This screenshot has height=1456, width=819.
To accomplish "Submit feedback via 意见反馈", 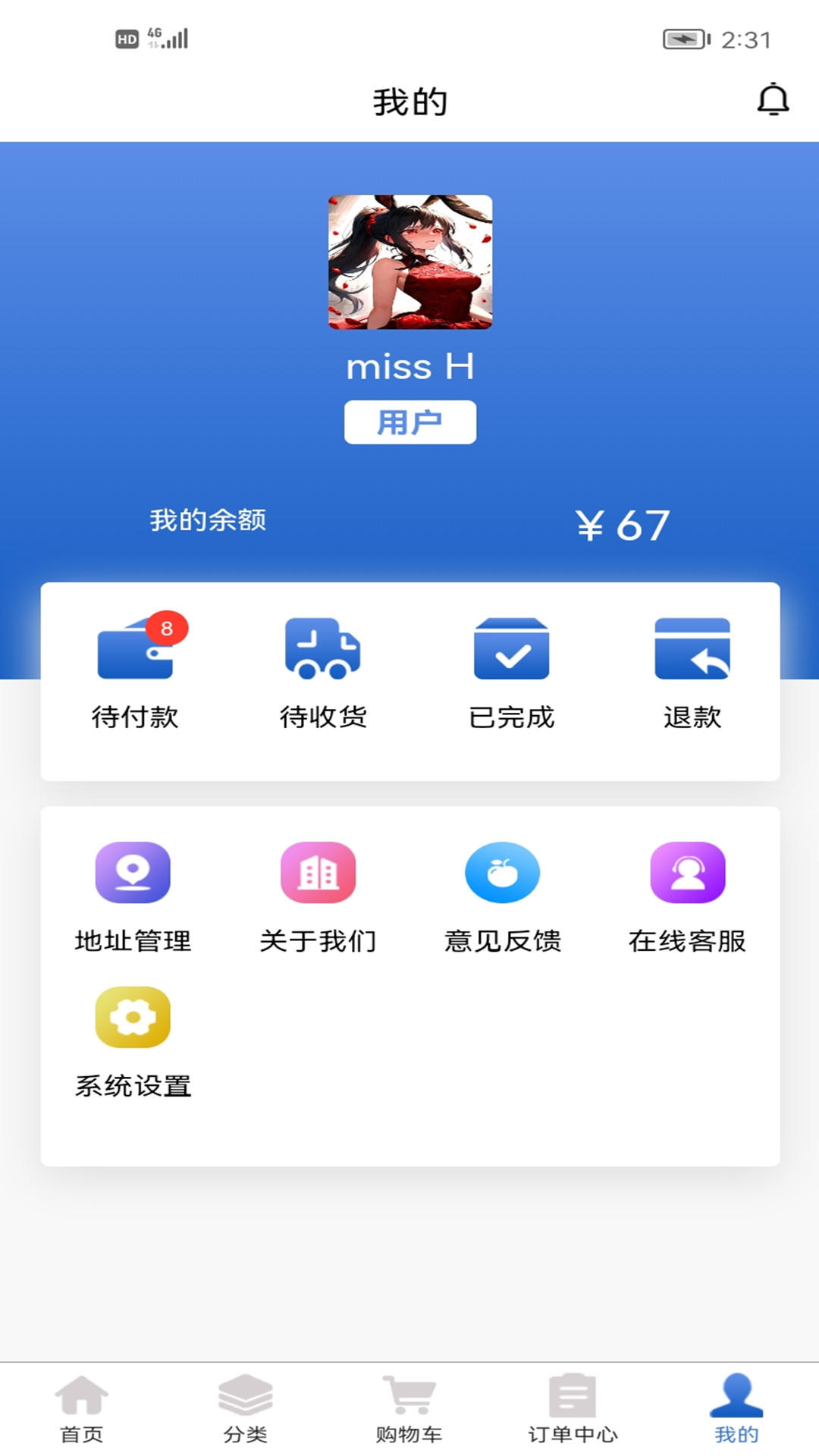I will pyautogui.click(x=503, y=896).
